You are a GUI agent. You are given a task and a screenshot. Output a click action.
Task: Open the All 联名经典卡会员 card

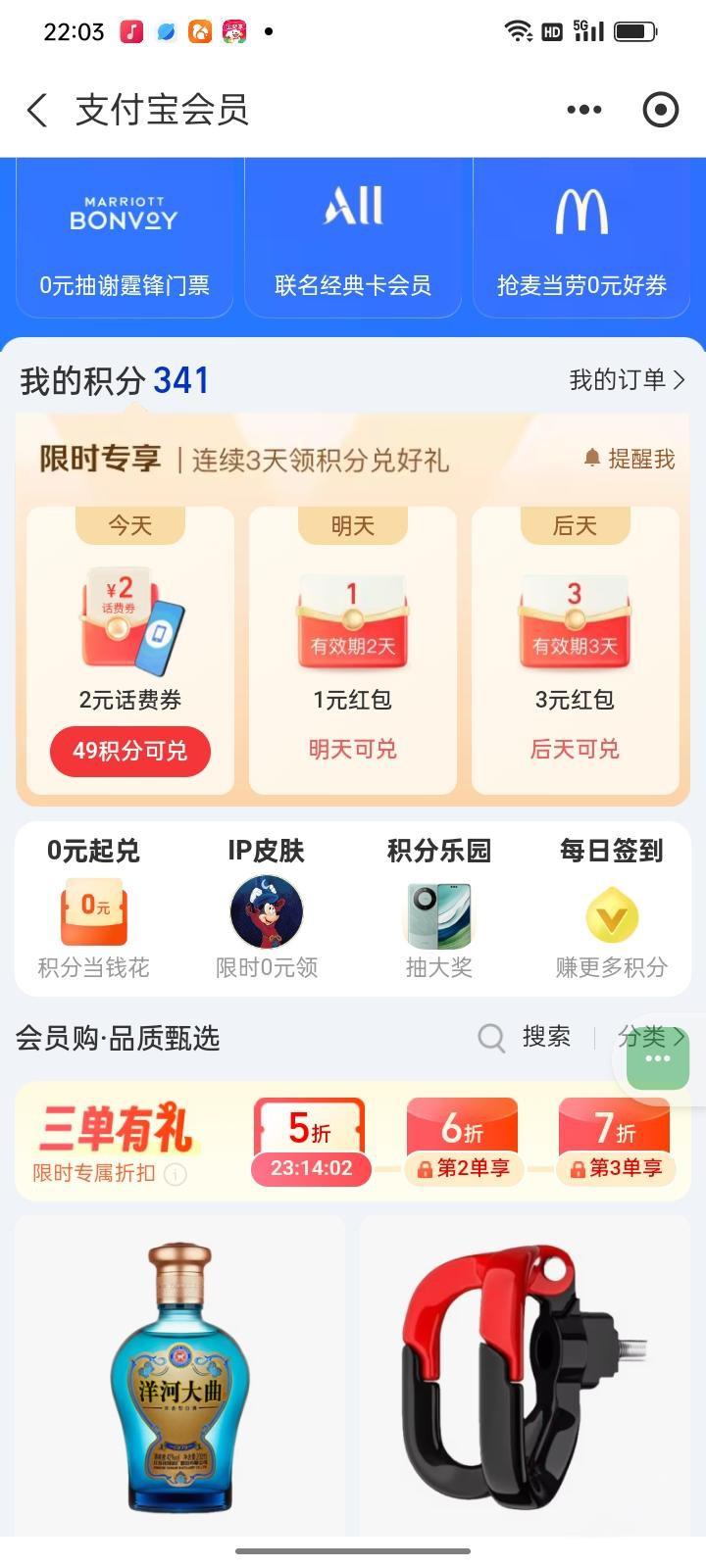pyautogui.click(x=353, y=238)
